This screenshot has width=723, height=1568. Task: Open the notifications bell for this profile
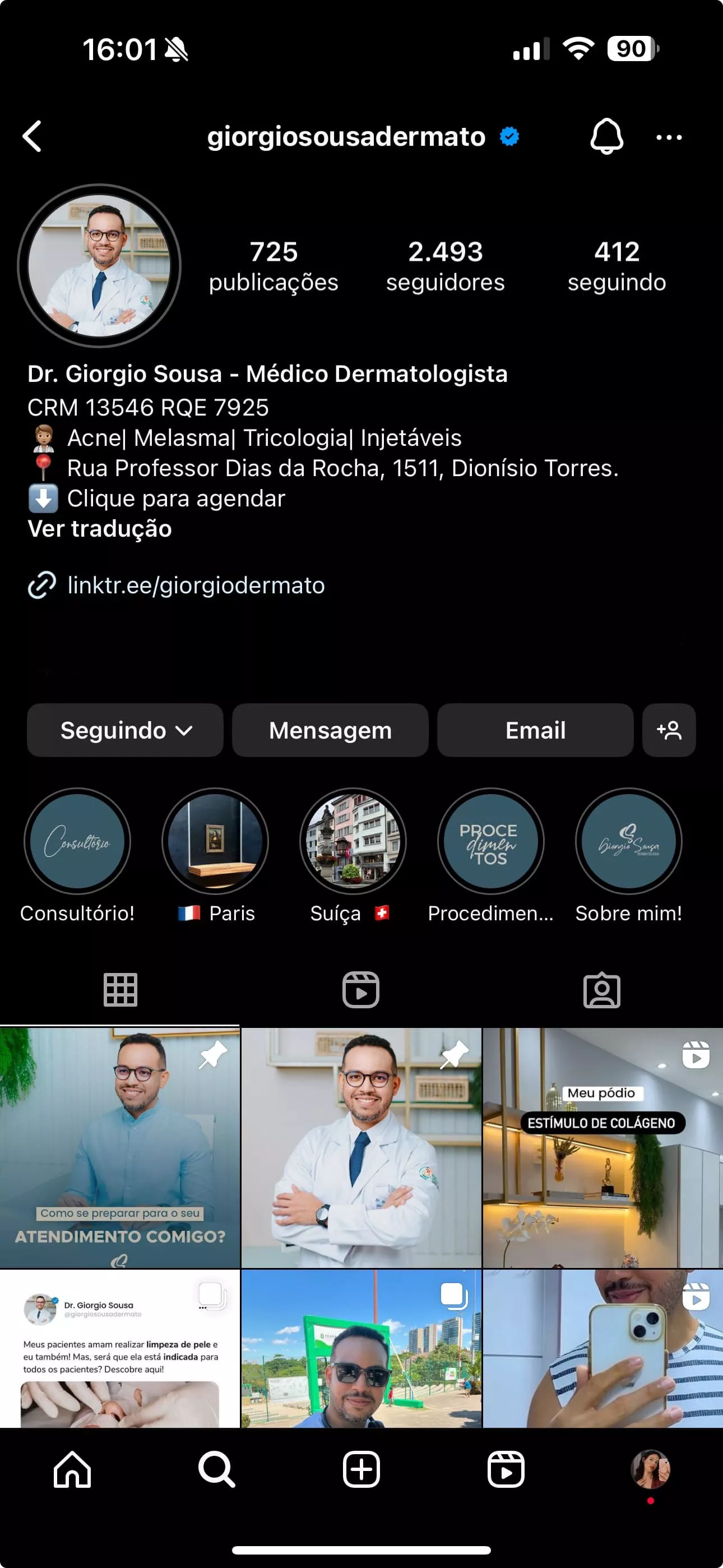(606, 136)
